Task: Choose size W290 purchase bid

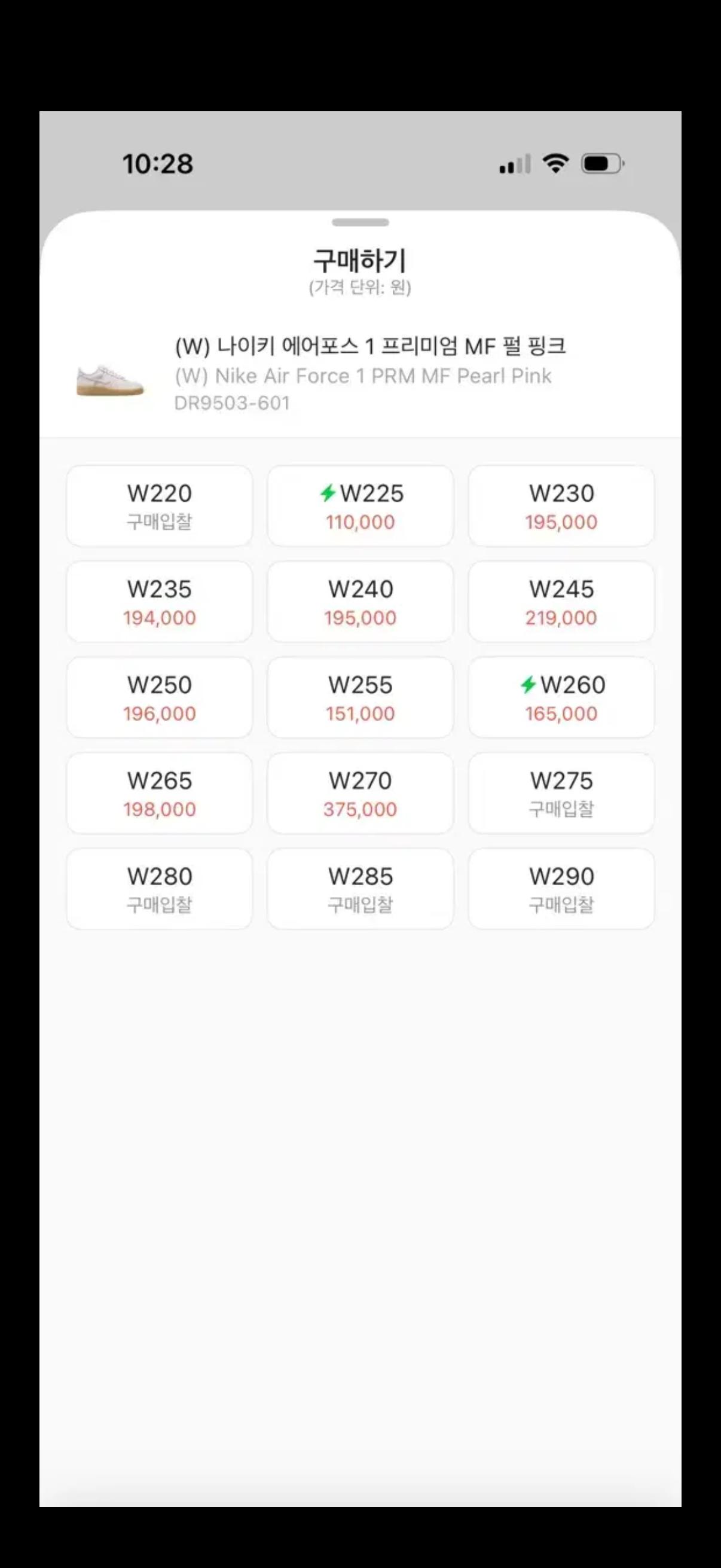Action: coord(561,889)
